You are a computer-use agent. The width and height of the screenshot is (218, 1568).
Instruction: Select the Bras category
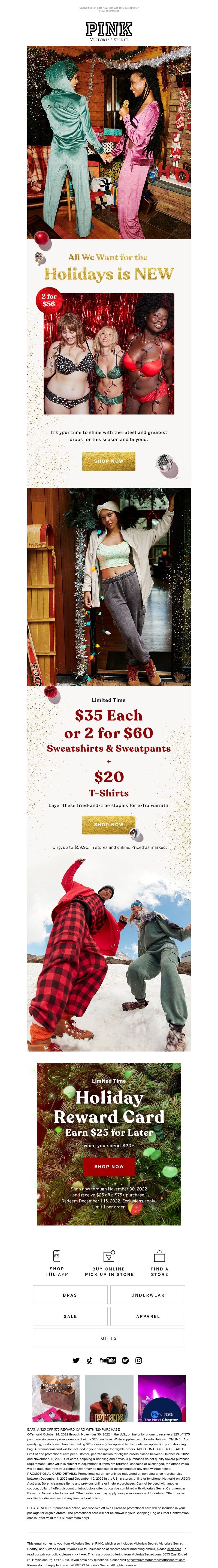click(x=70, y=1295)
